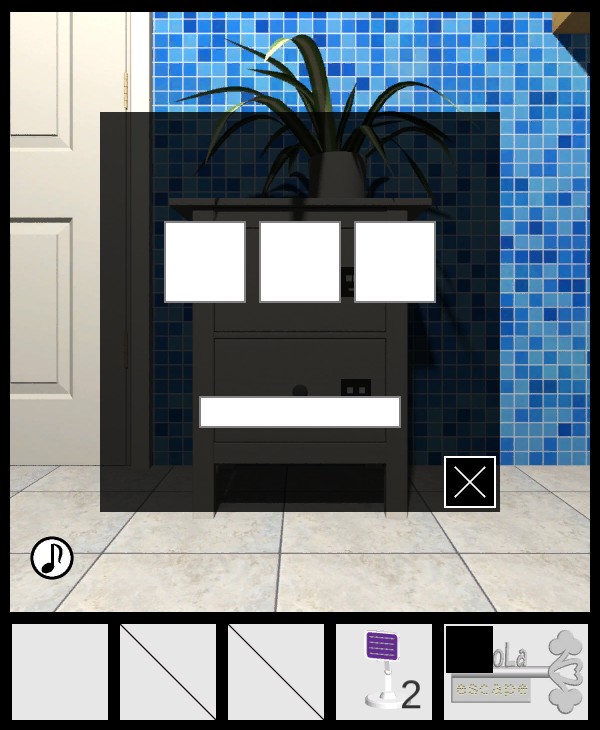Select the purple microphone inventory item

pyautogui.click(x=384, y=672)
